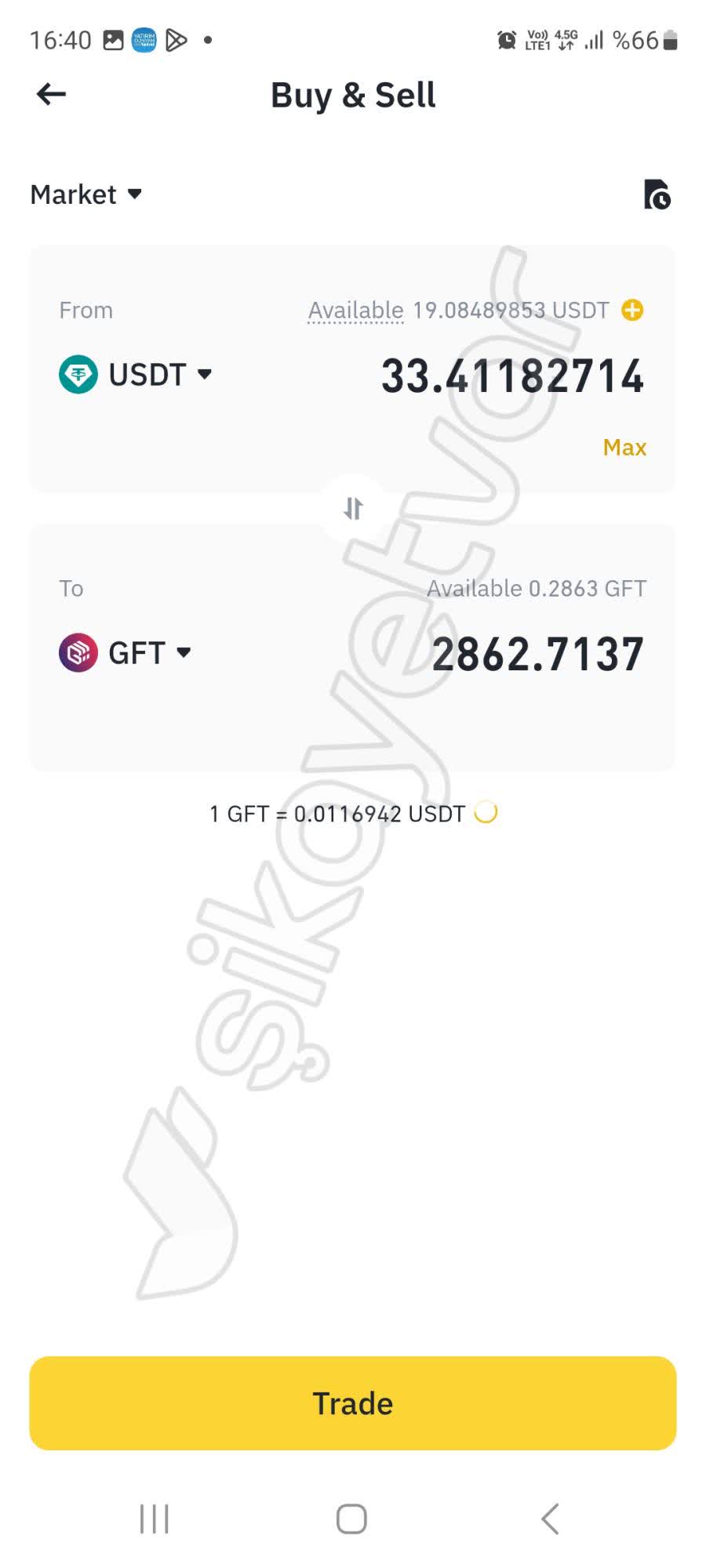Expand the GFT currency selector
The height and width of the screenshot is (1568, 706).
tap(184, 652)
